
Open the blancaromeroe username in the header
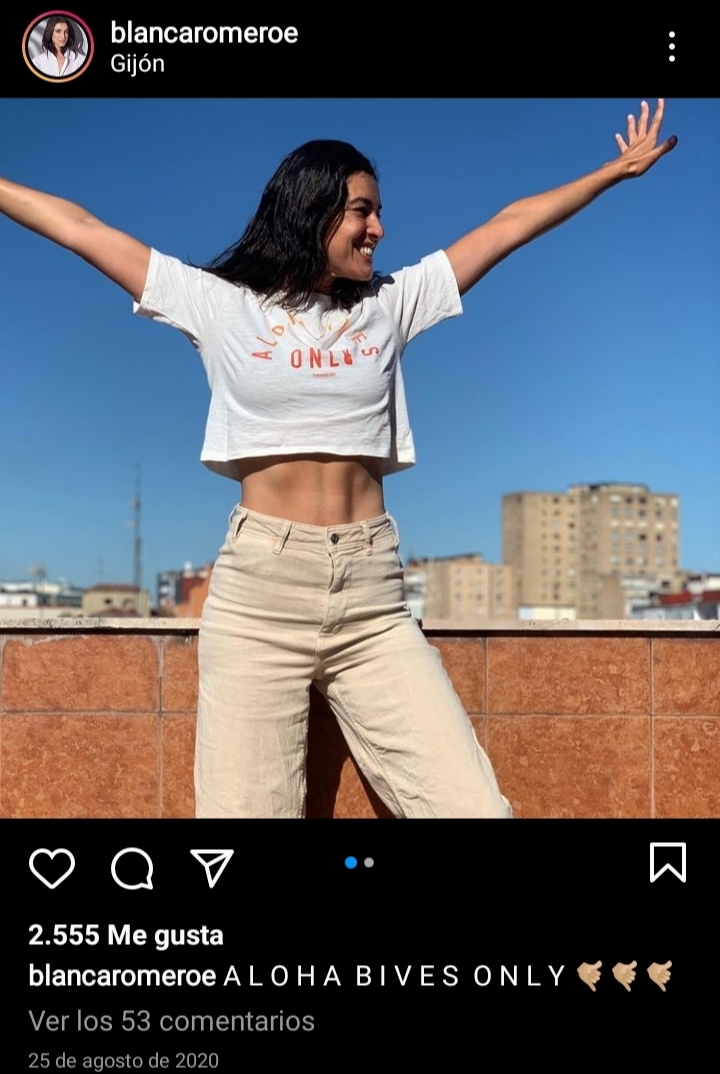[204, 32]
